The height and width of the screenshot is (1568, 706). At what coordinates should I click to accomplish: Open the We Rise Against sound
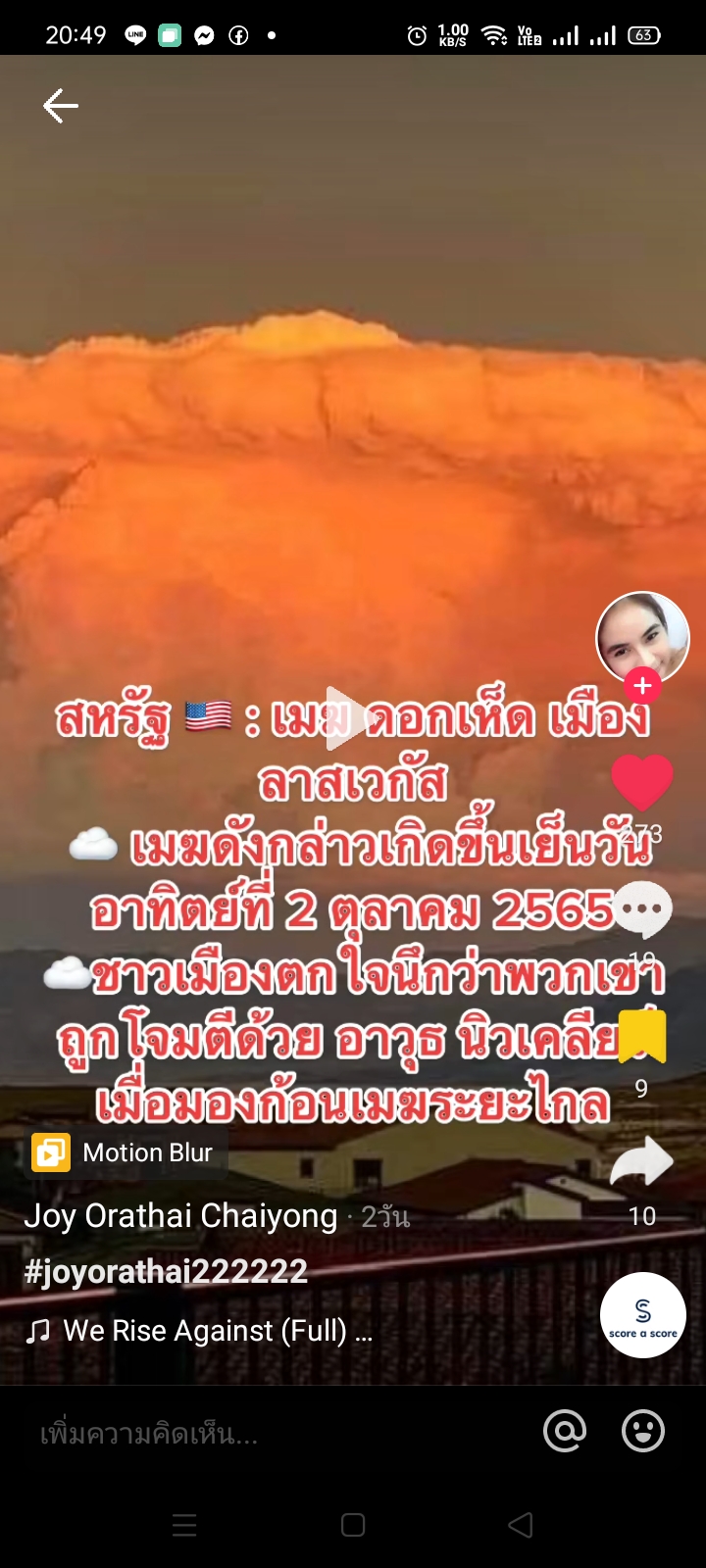click(204, 1331)
